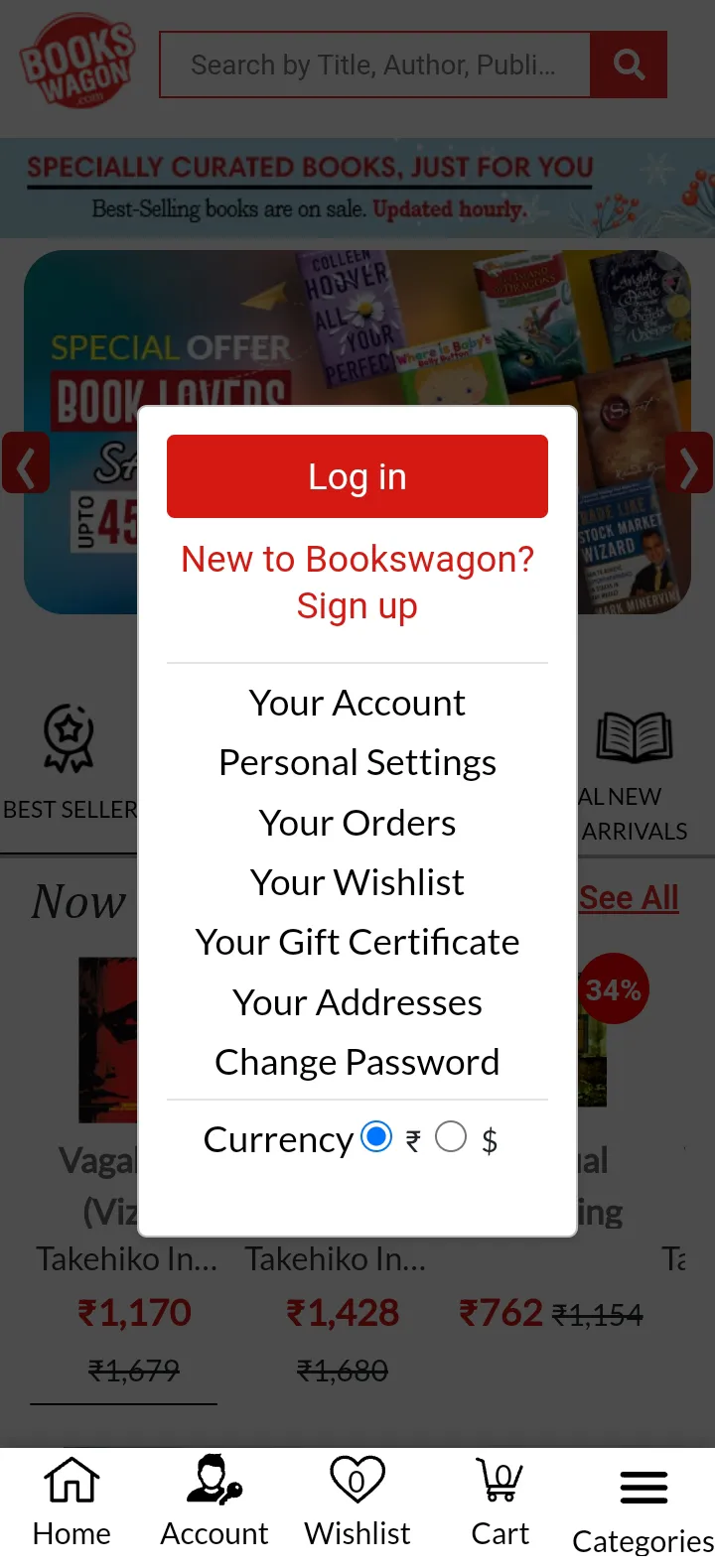Tap the Log in button
Image resolution: width=715 pixels, height=1568 pixels.
[x=357, y=476]
